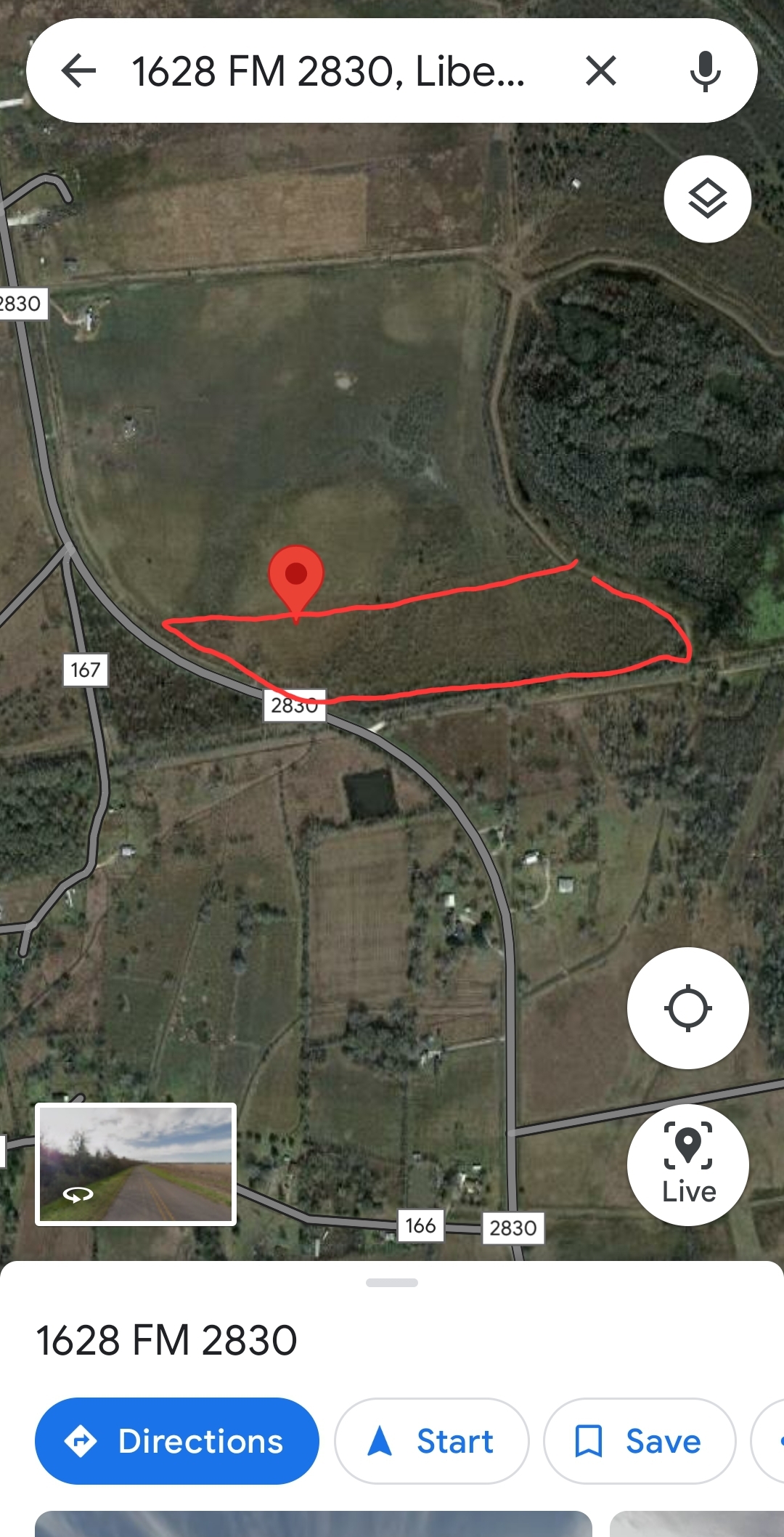Save this place to a list

tap(639, 1441)
